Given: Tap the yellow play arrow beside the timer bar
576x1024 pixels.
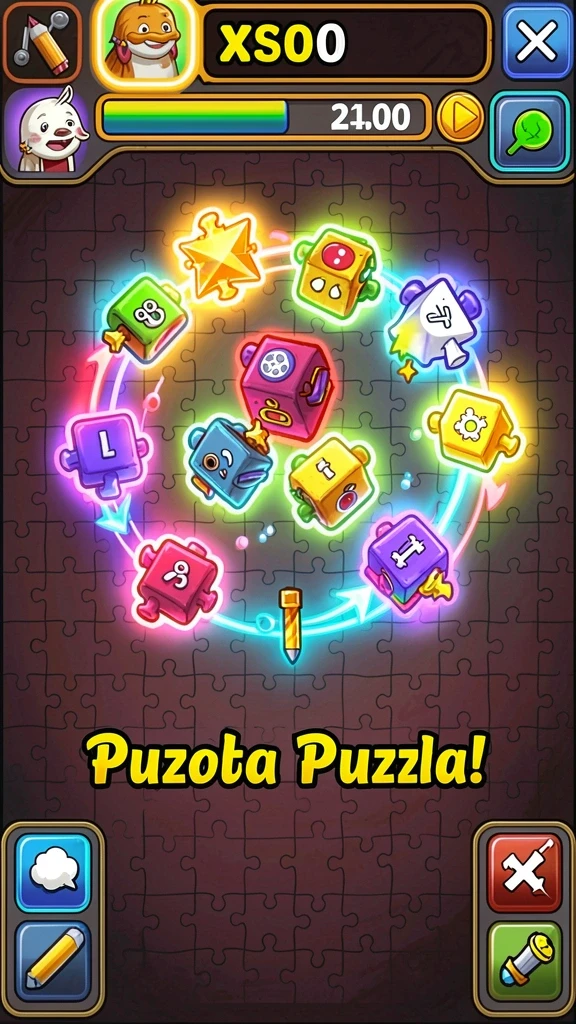Looking at the screenshot, I should click(x=460, y=118).
